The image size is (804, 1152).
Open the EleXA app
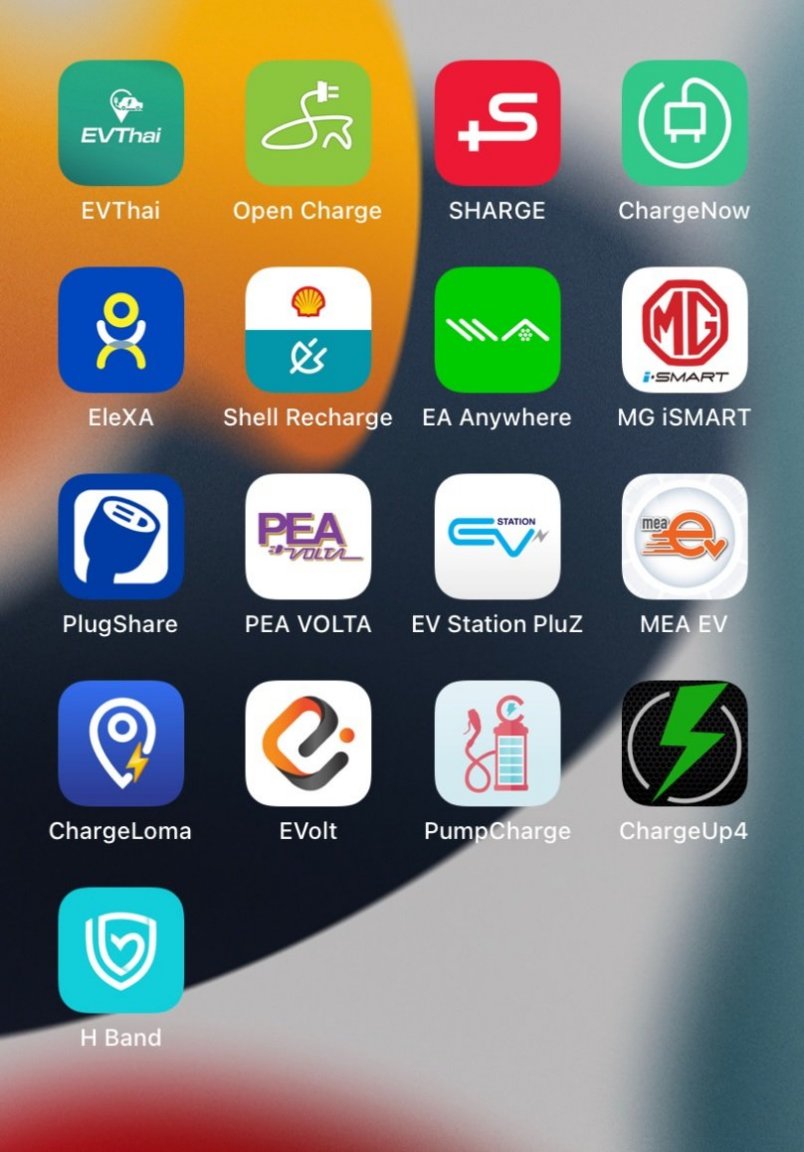(121, 330)
